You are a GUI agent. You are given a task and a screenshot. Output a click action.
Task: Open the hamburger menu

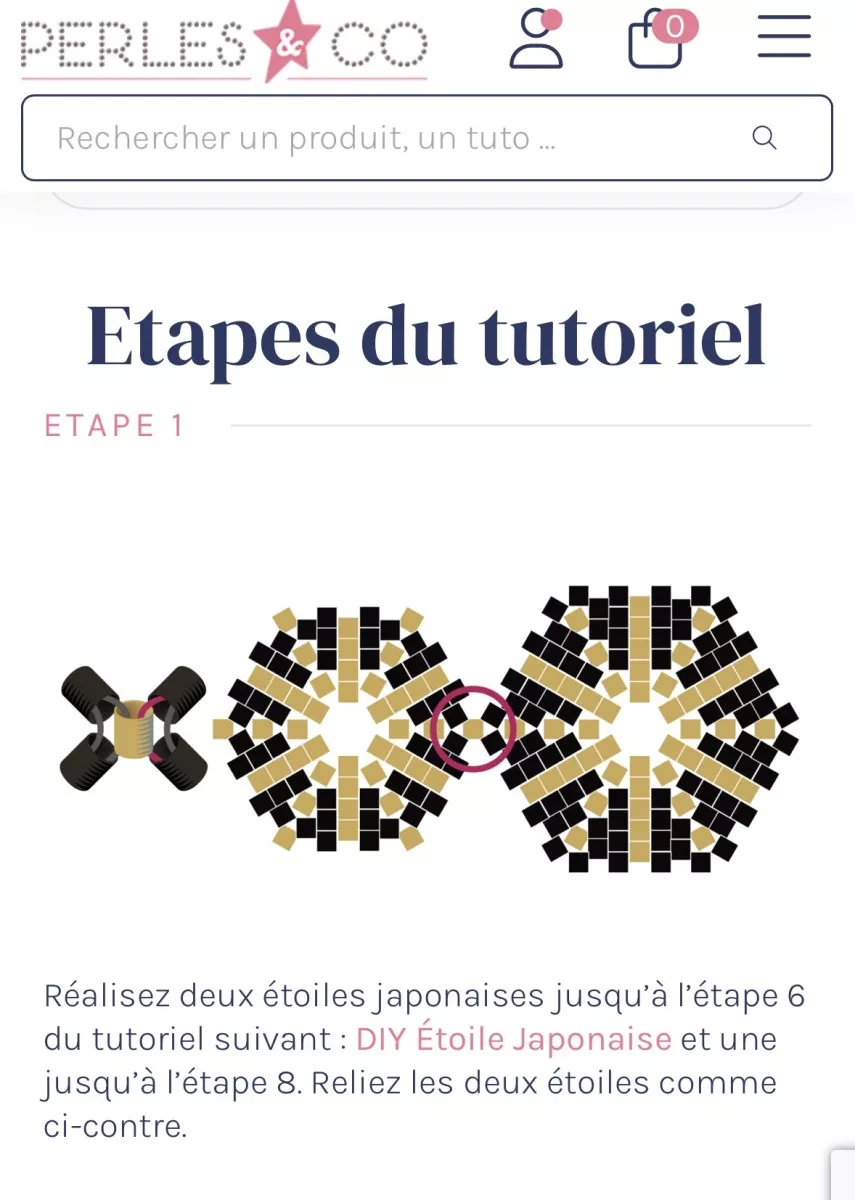coord(784,38)
